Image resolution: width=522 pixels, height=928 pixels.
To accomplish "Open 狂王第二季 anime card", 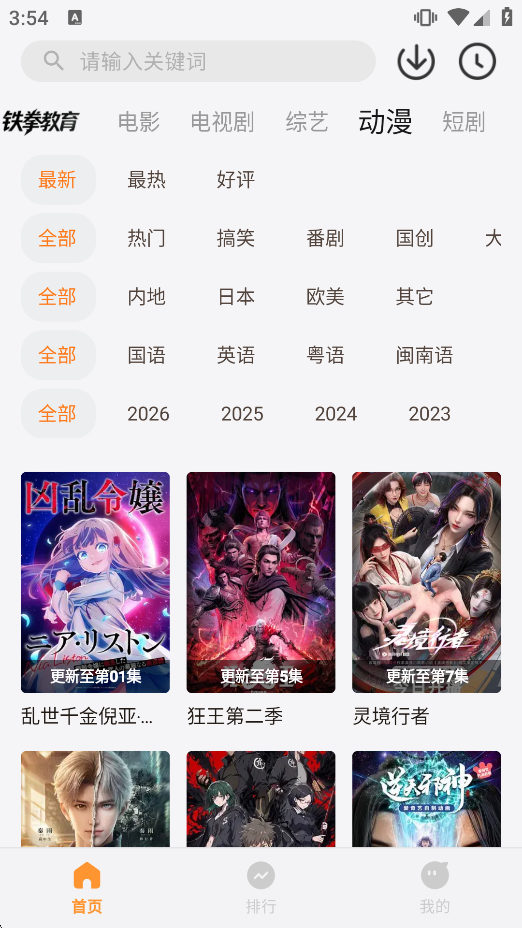I will point(261,600).
